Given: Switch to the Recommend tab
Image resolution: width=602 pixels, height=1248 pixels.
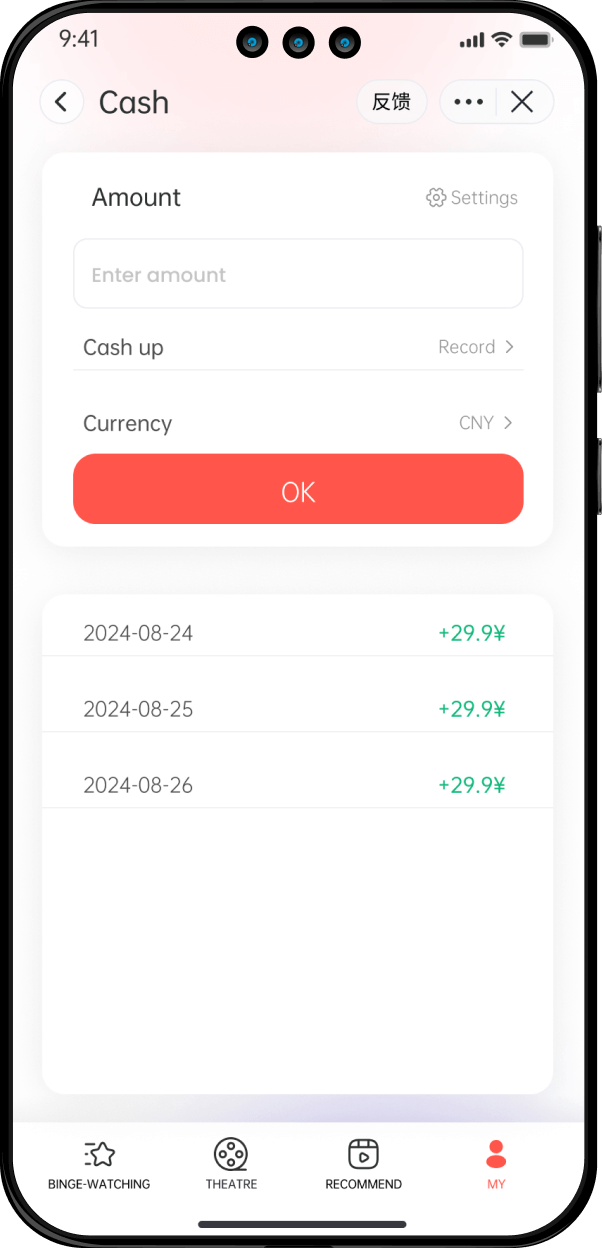Looking at the screenshot, I should pos(364,1165).
